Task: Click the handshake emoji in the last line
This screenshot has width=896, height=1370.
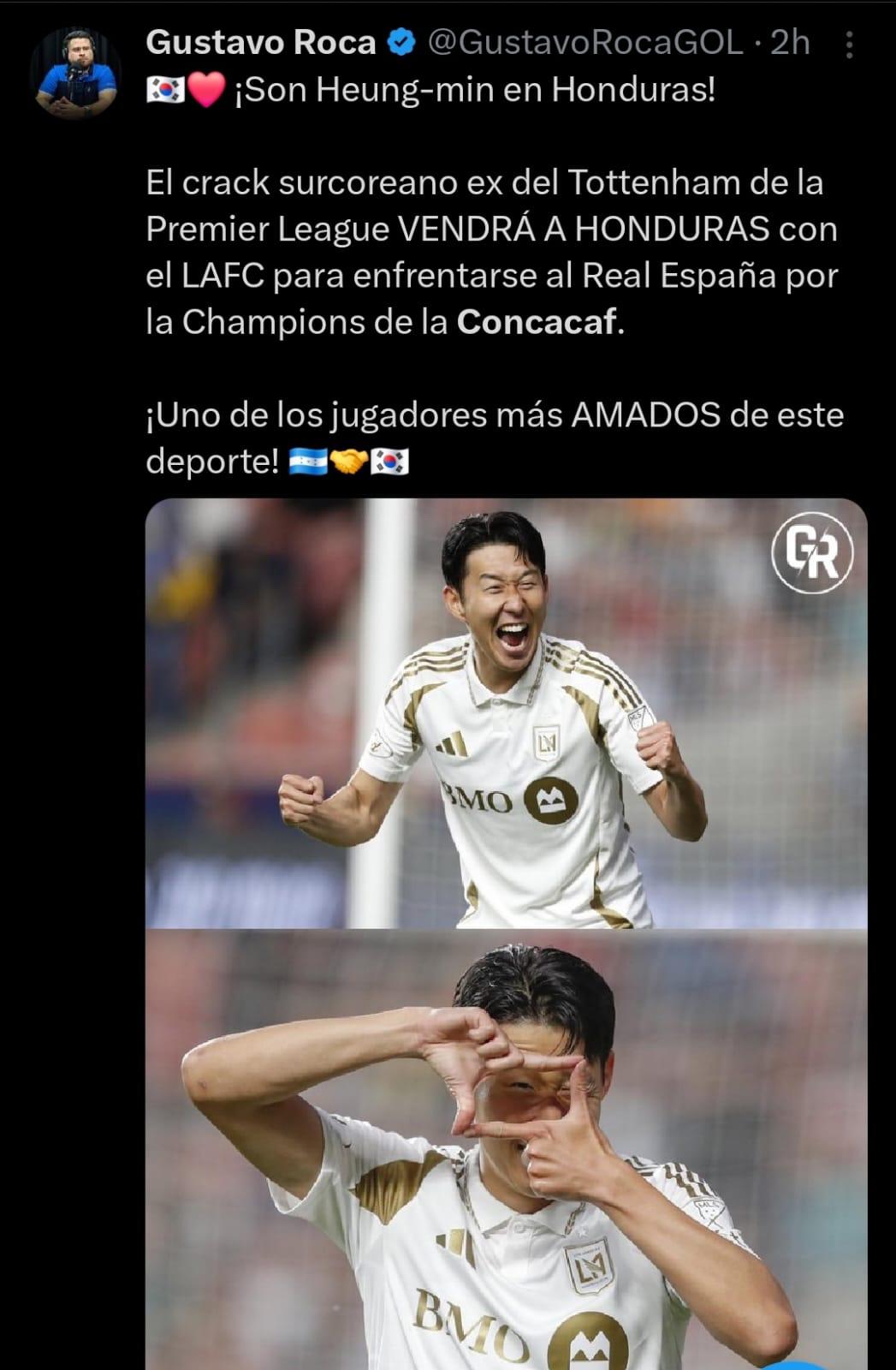Action: point(349,462)
